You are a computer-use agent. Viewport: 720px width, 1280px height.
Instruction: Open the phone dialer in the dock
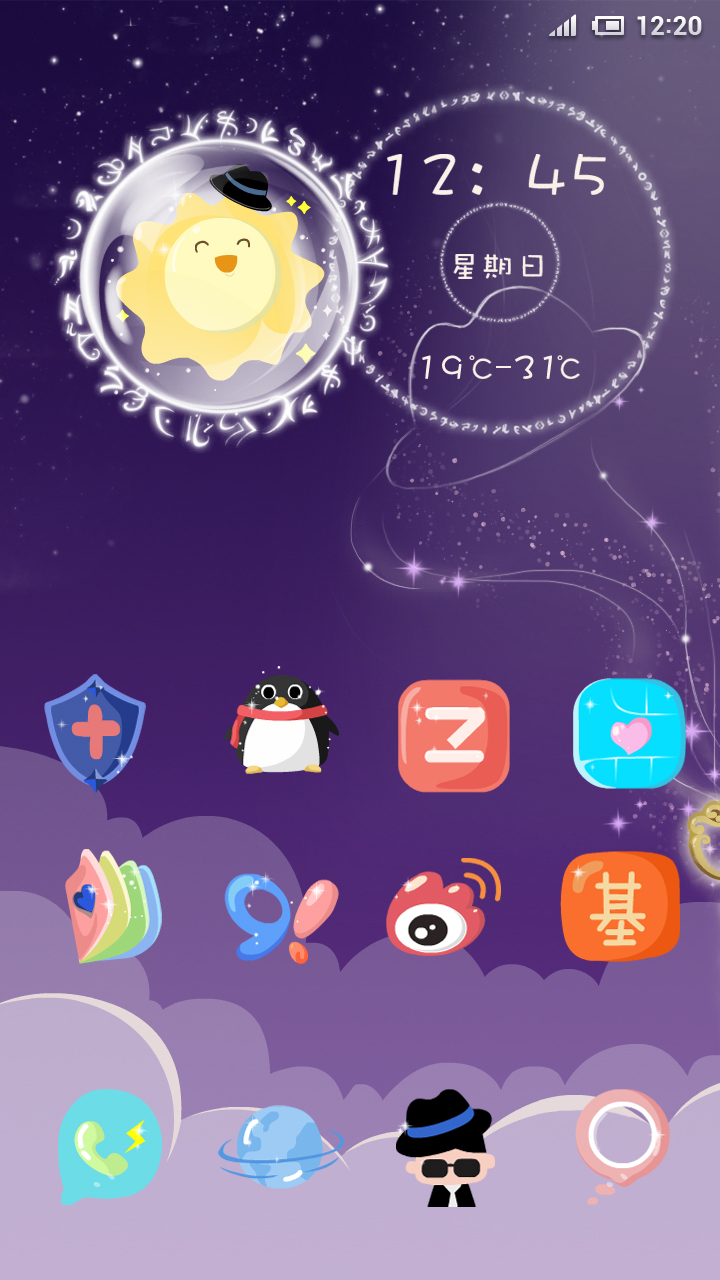coord(109,1146)
